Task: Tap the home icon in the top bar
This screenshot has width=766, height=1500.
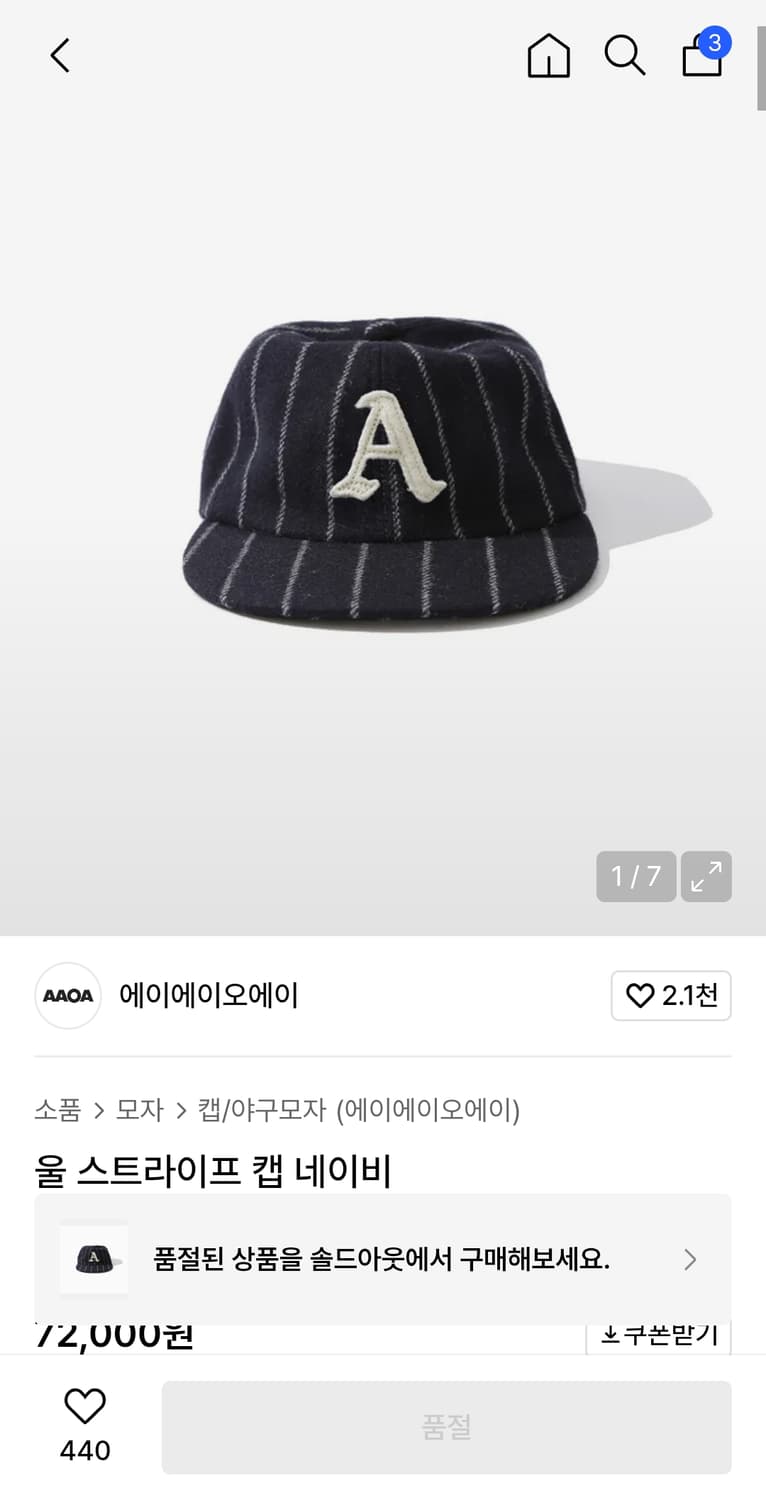Action: click(x=548, y=56)
